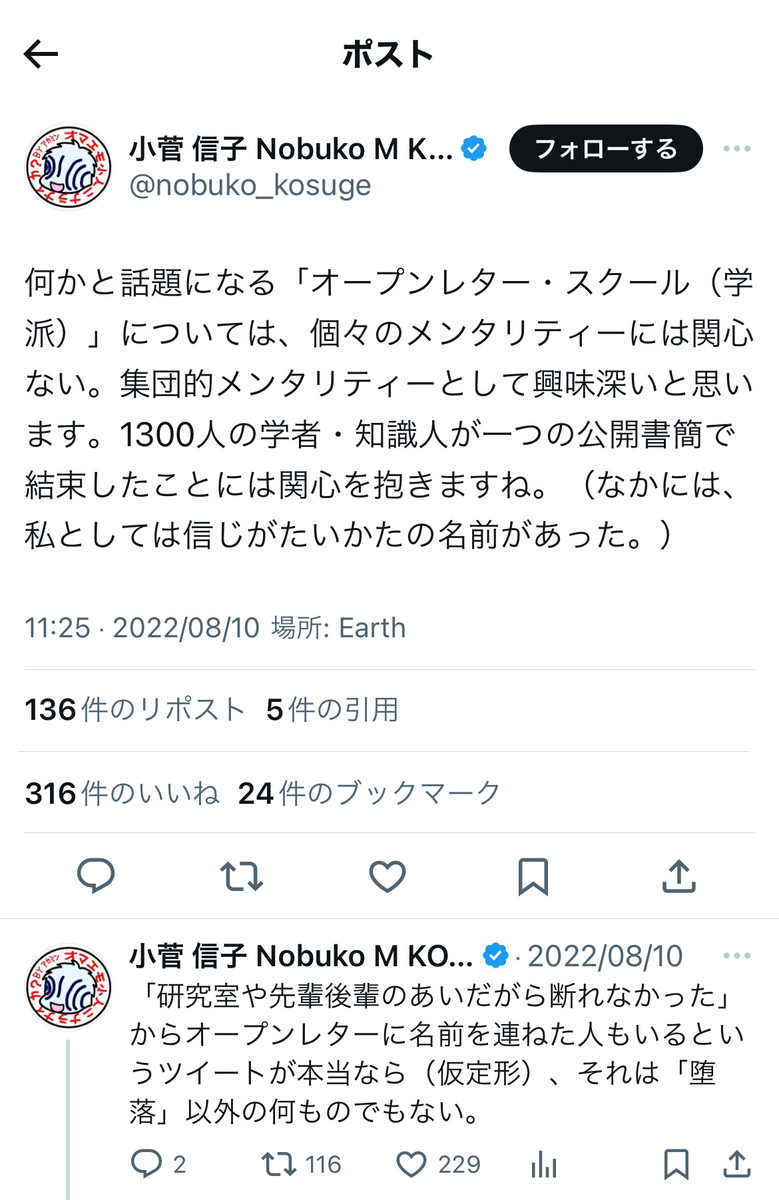779x1200 pixels.
Task: Open the main post's overflow menu
Action: click(x=736, y=150)
